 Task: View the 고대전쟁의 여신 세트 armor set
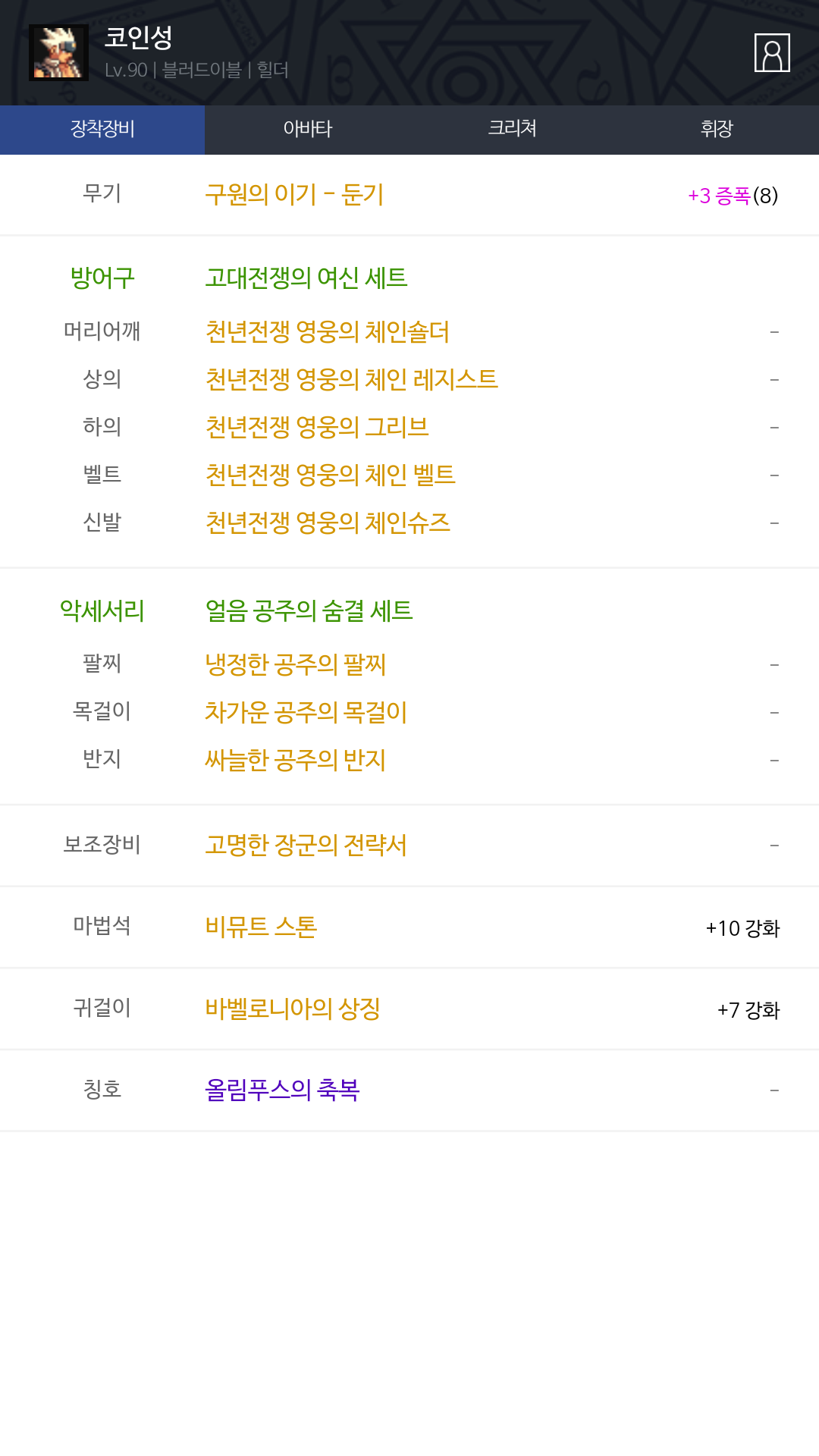pos(306,278)
